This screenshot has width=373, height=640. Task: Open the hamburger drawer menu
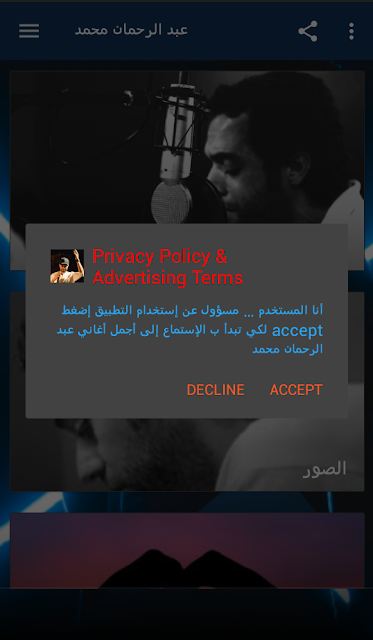(x=29, y=31)
